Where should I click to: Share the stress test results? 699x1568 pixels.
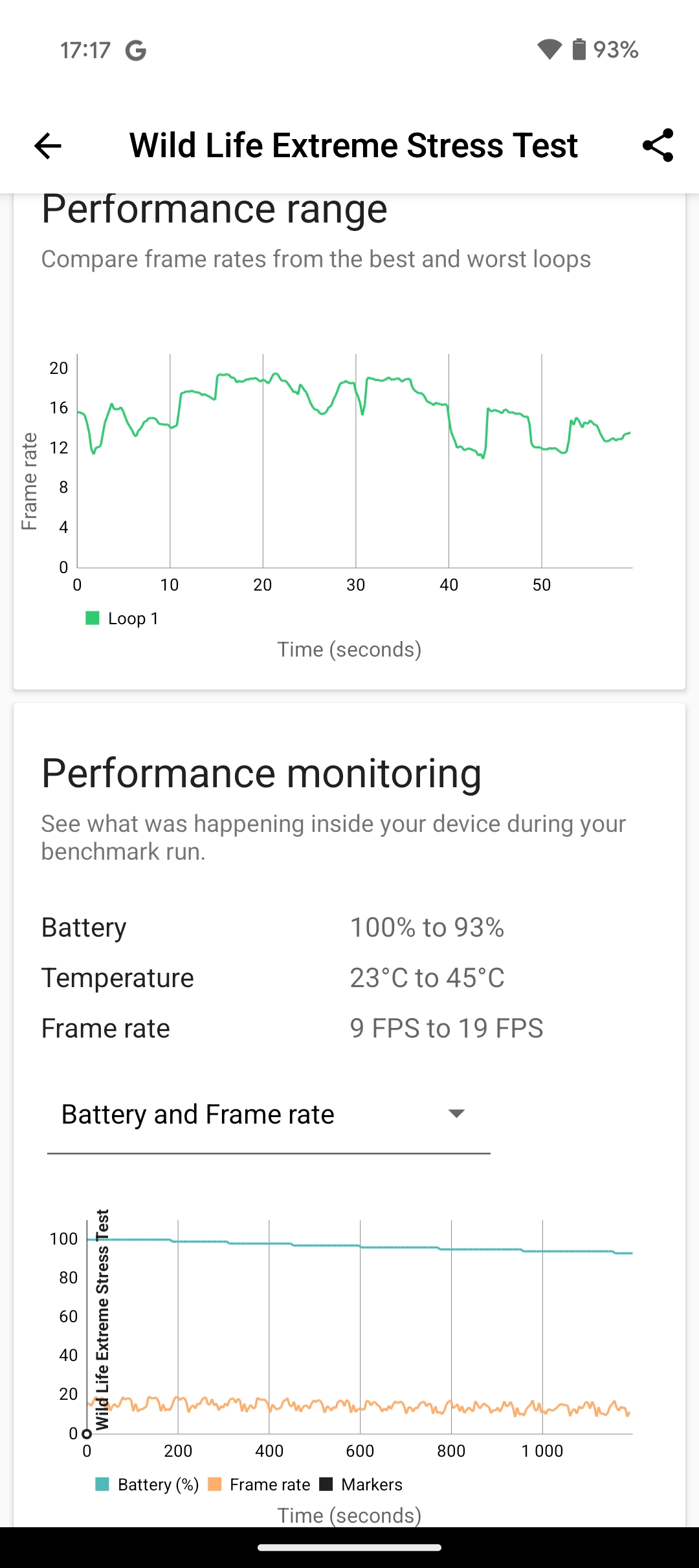point(658,146)
